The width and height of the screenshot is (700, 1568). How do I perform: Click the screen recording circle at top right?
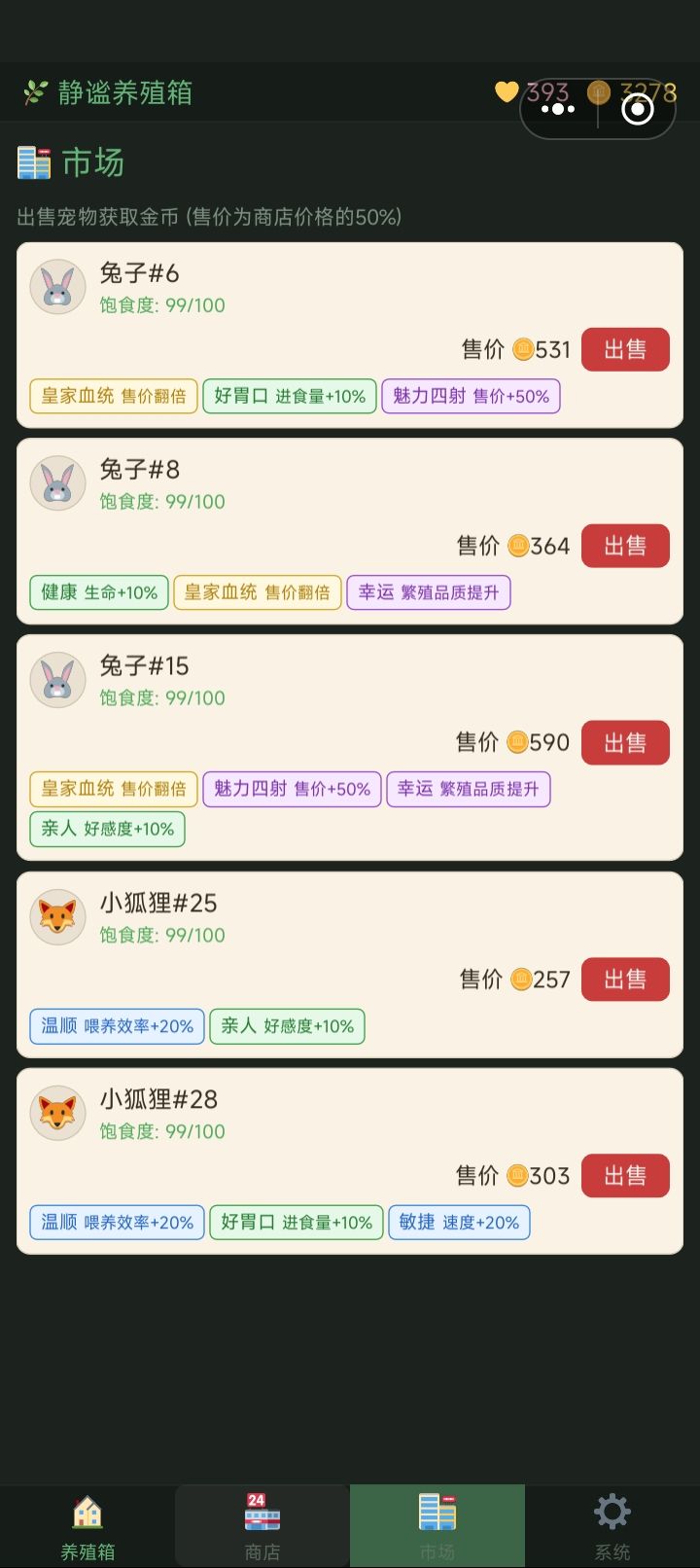click(x=638, y=109)
